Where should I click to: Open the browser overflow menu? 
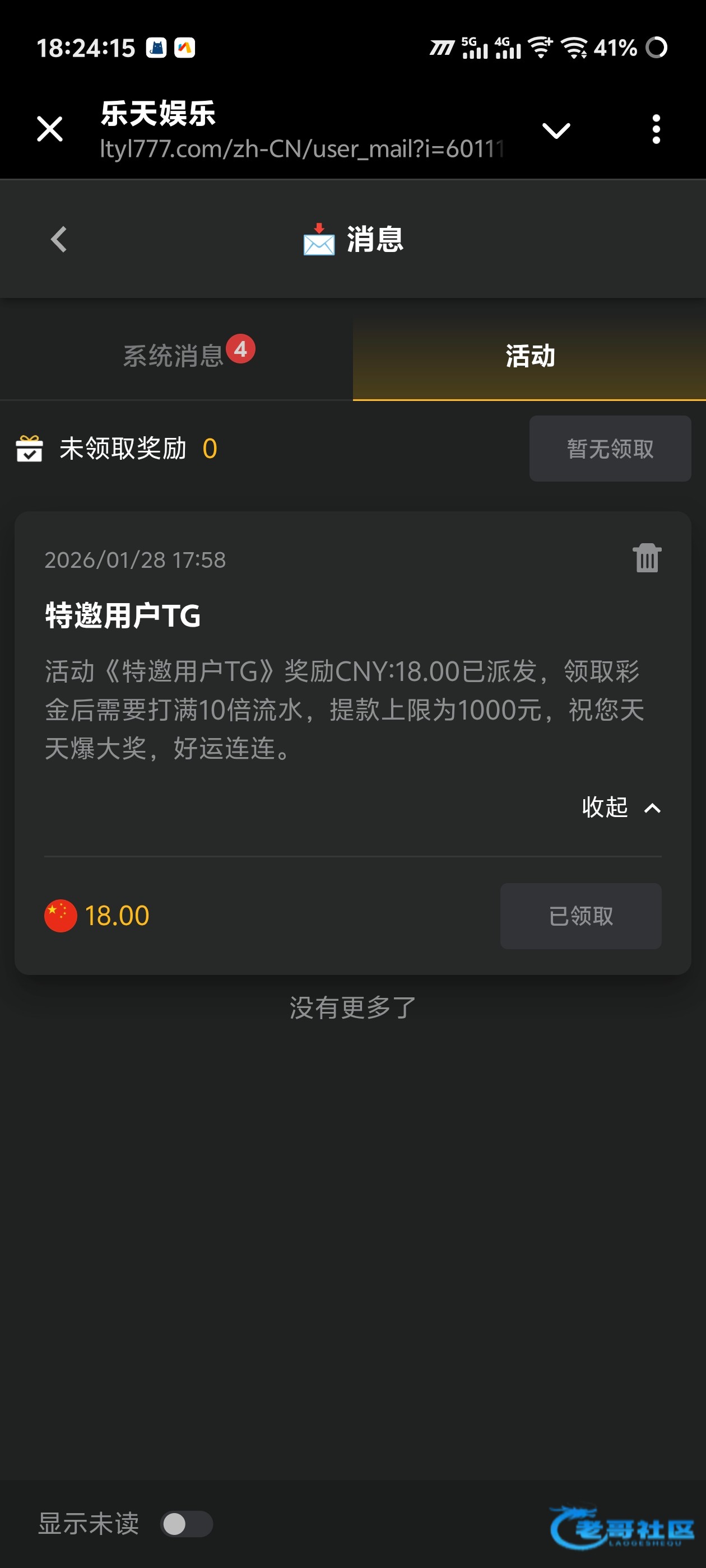pyautogui.click(x=656, y=129)
